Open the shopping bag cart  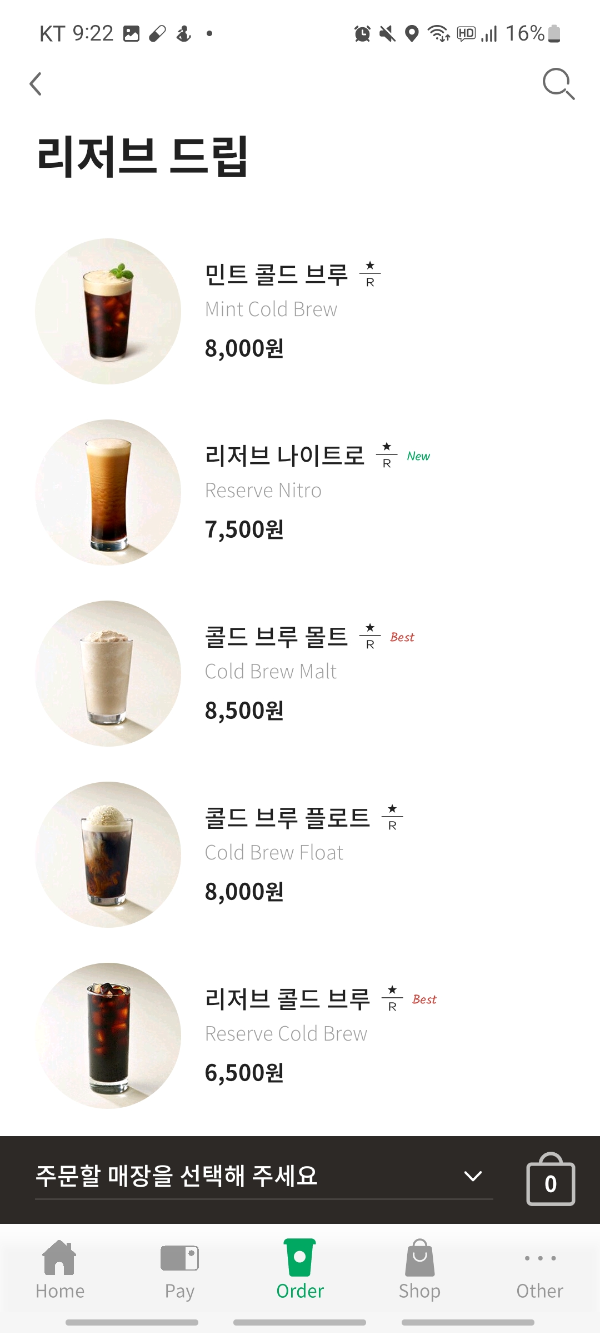[x=550, y=1180]
